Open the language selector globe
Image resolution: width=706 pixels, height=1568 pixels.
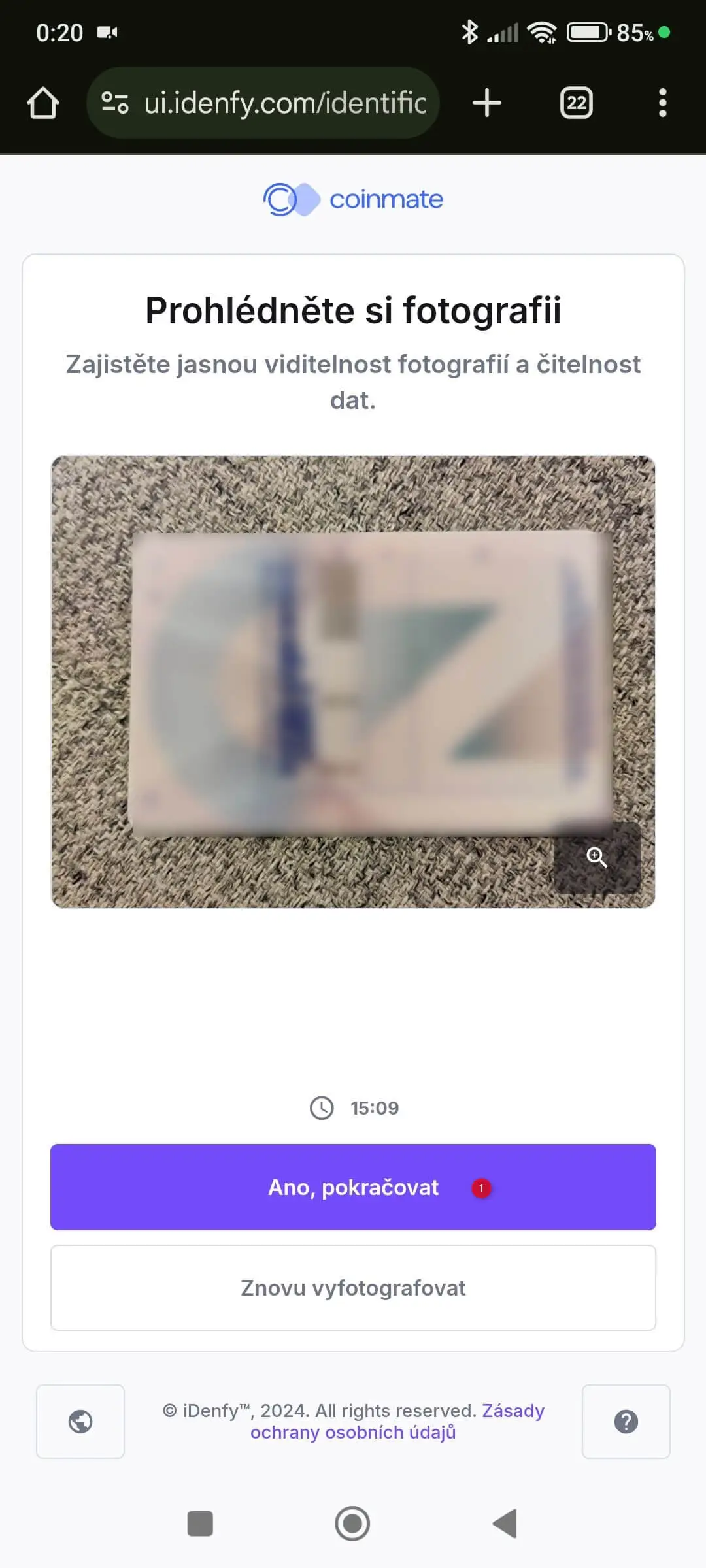80,1421
